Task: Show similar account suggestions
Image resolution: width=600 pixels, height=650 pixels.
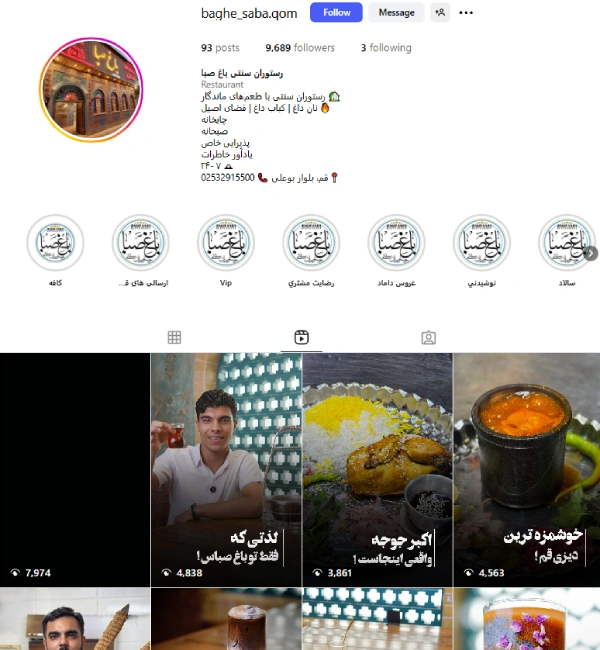Action: coord(440,13)
